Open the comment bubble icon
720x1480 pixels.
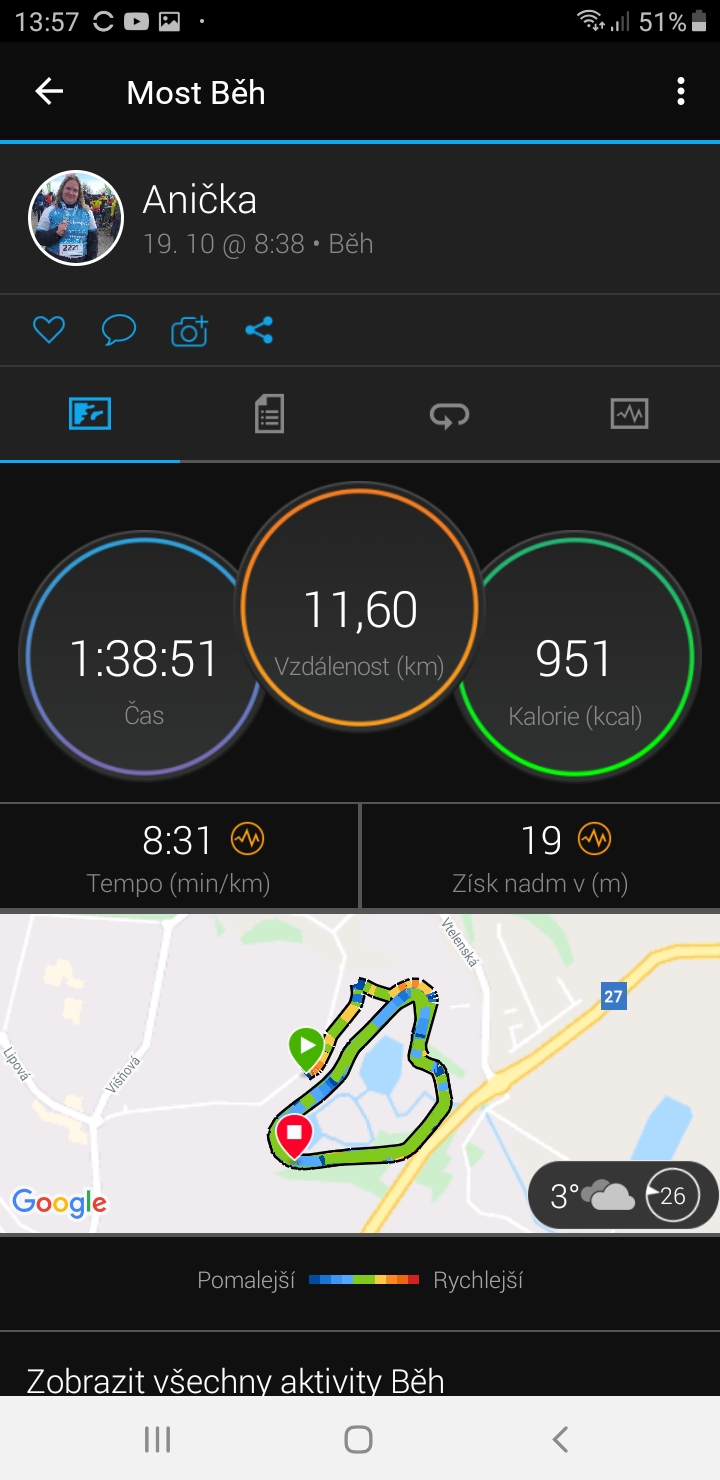[x=119, y=330]
